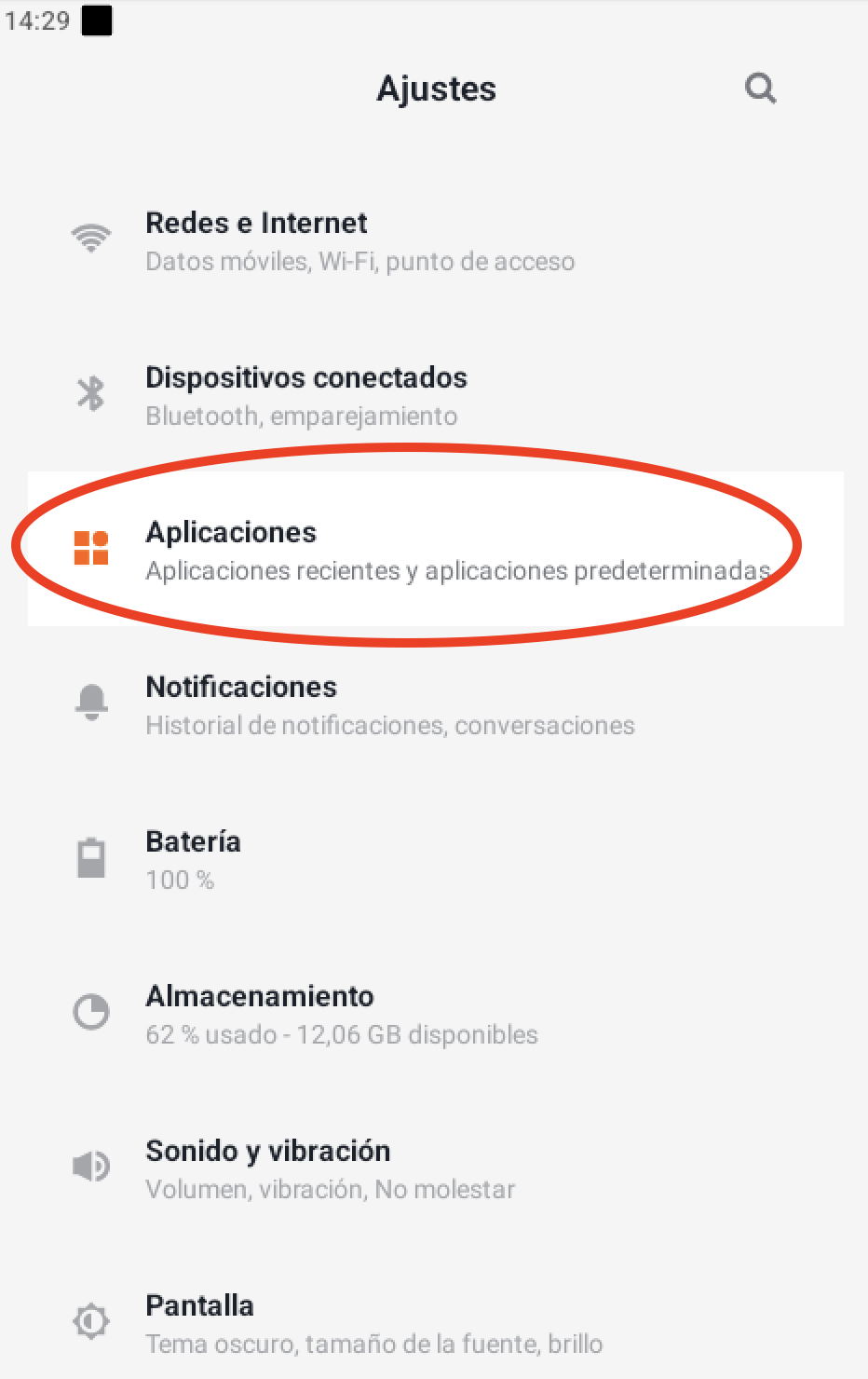Click the brightness icon next to Pantalla
This screenshot has height=1379, width=868.
tap(91, 1320)
